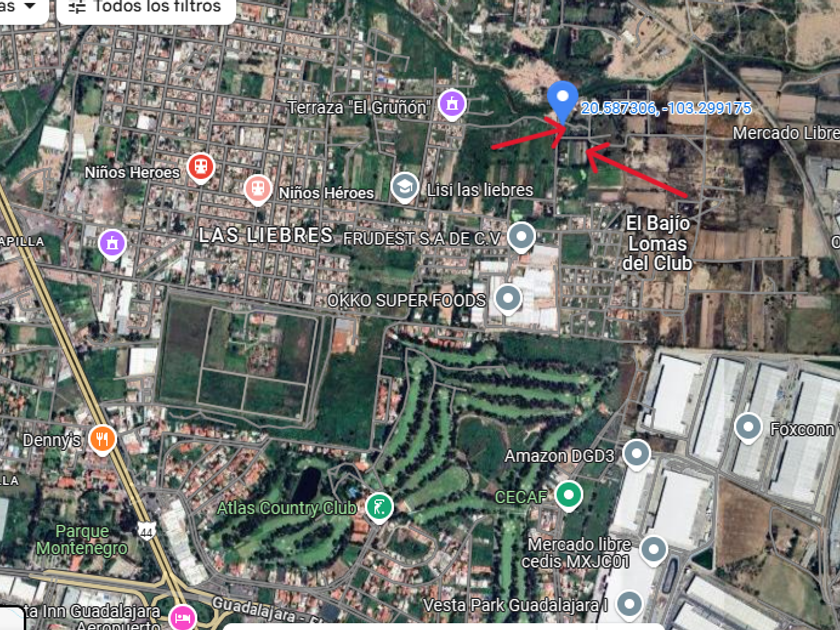This screenshot has width=840, height=630.
Task: Tap the purple marker near Capilla
Action: pos(111,242)
